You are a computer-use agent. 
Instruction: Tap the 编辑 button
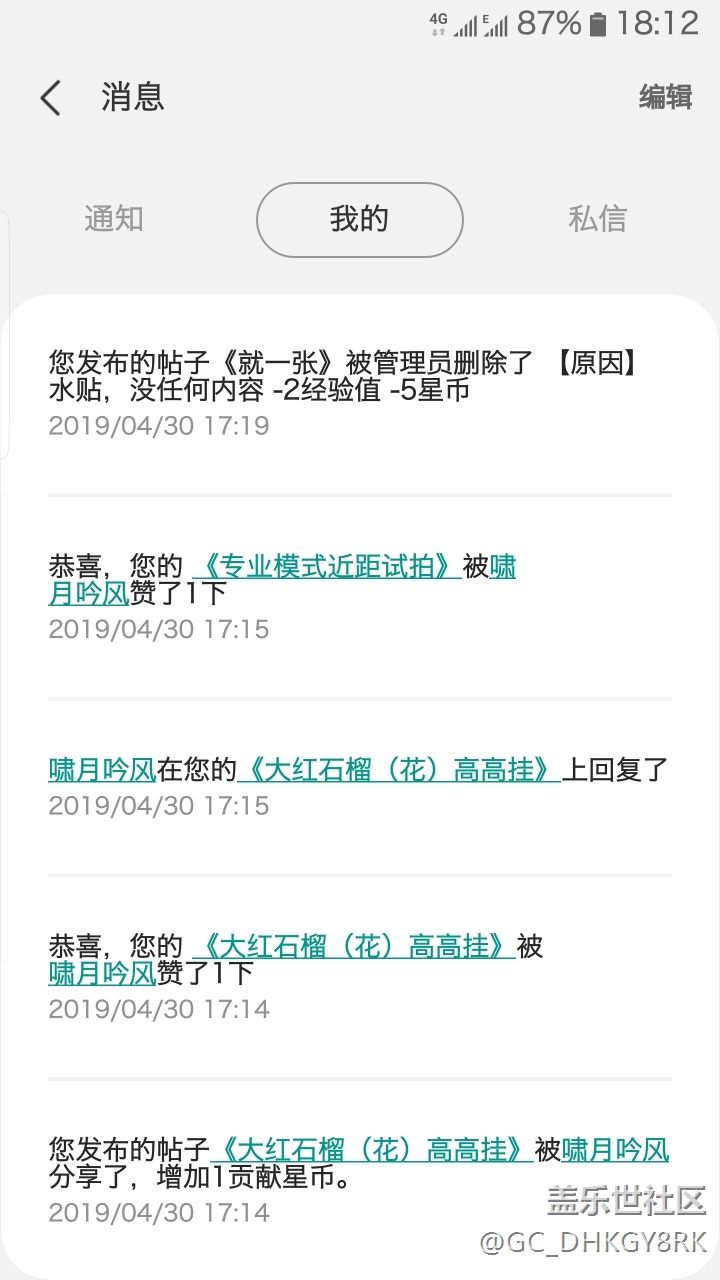665,98
